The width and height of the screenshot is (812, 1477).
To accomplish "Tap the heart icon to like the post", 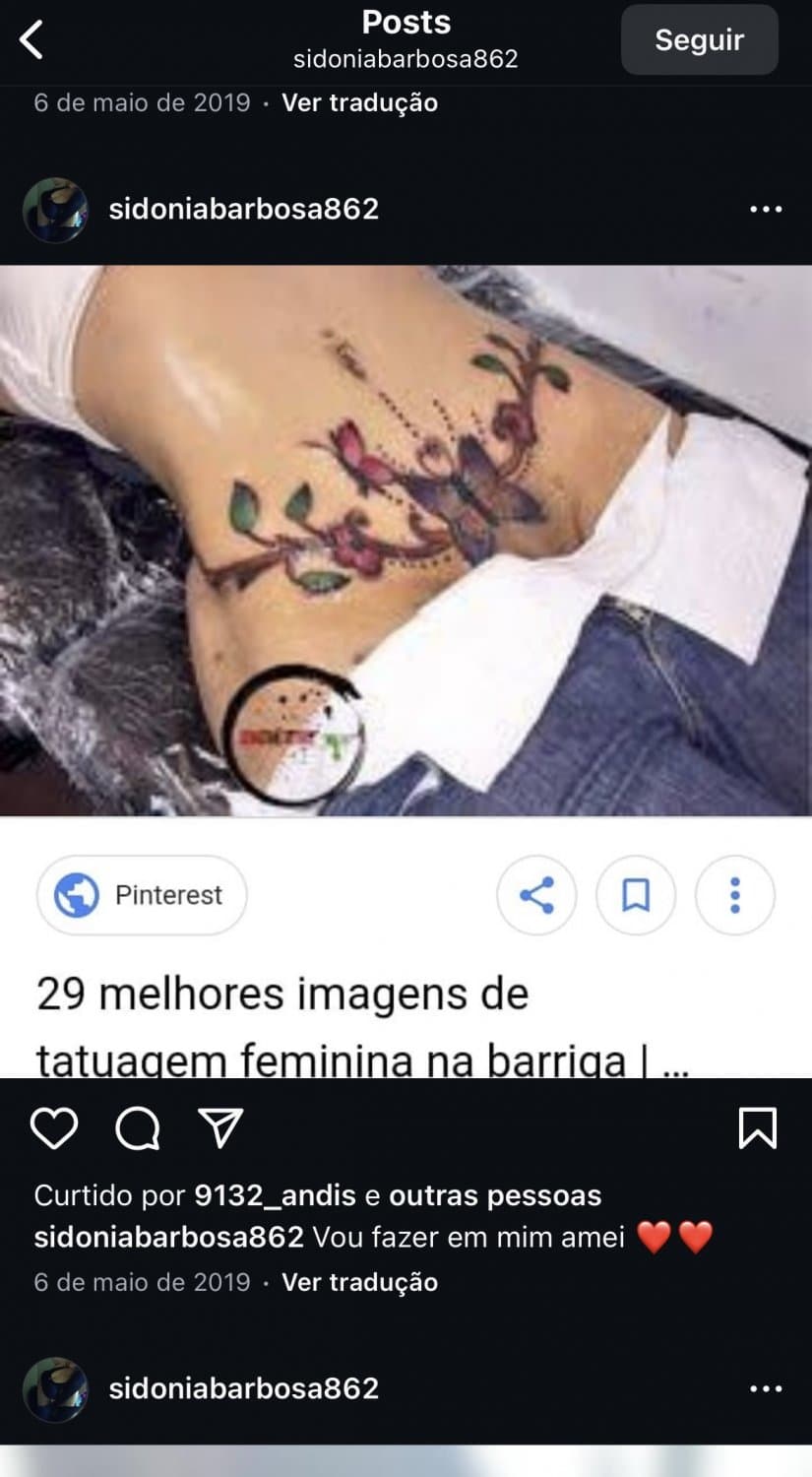I will (x=54, y=1130).
